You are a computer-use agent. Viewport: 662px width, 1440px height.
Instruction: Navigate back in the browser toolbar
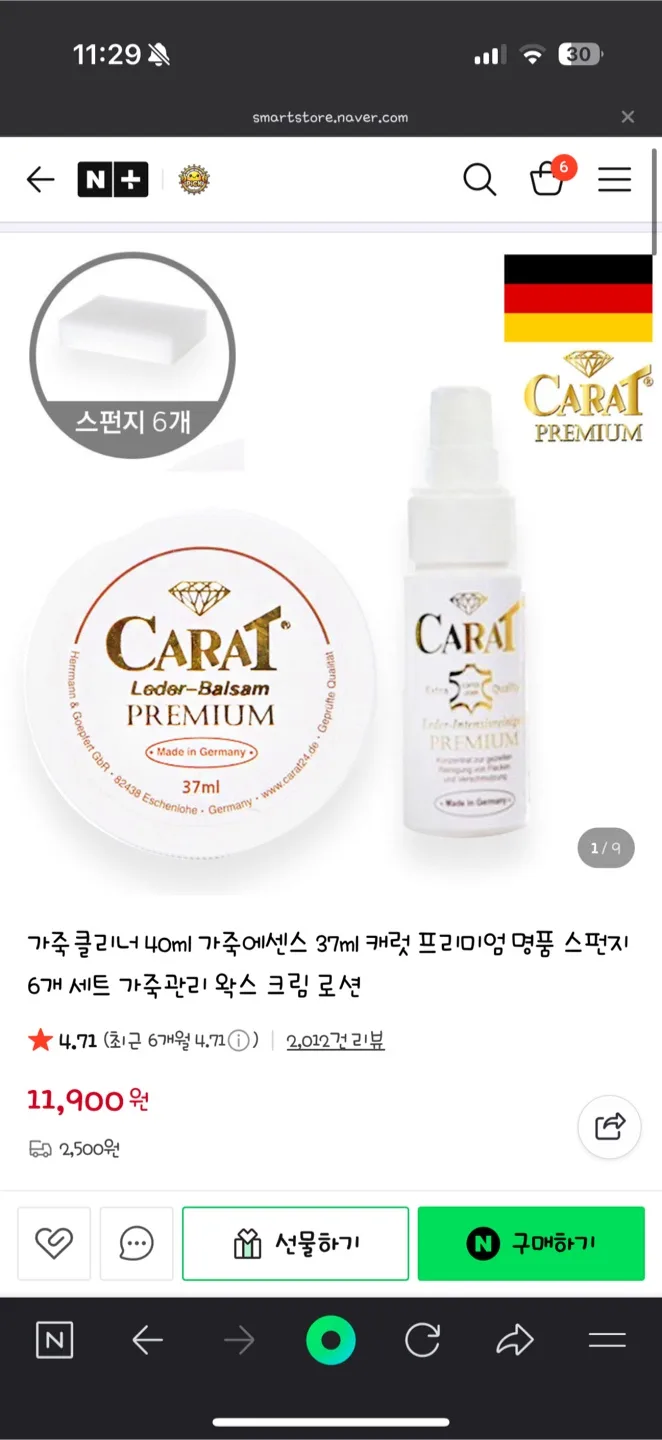(147, 1341)
